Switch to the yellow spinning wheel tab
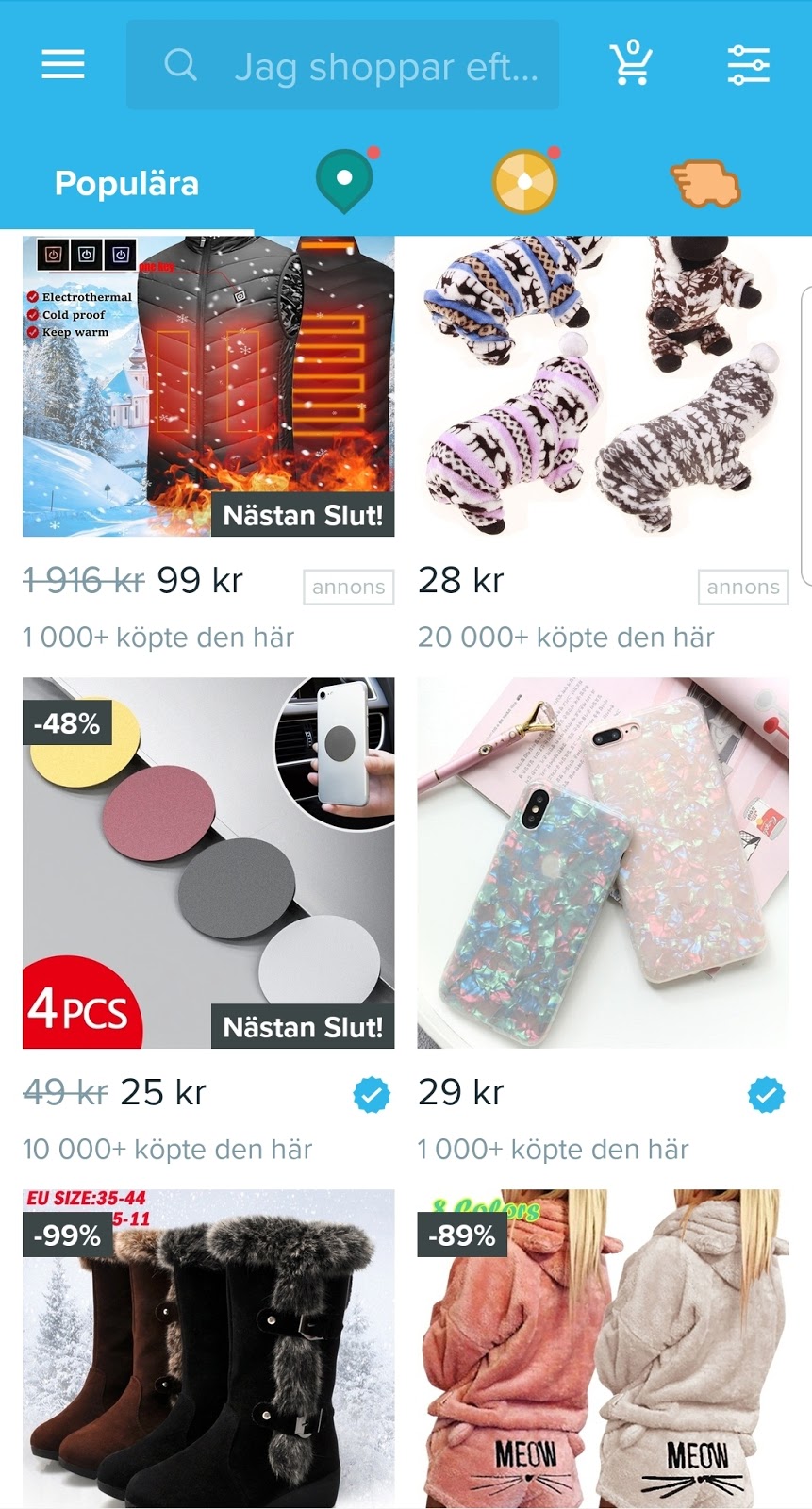The height and width of the screenshot is (1509, 812). pyautogui.click(x=524, y=180)
